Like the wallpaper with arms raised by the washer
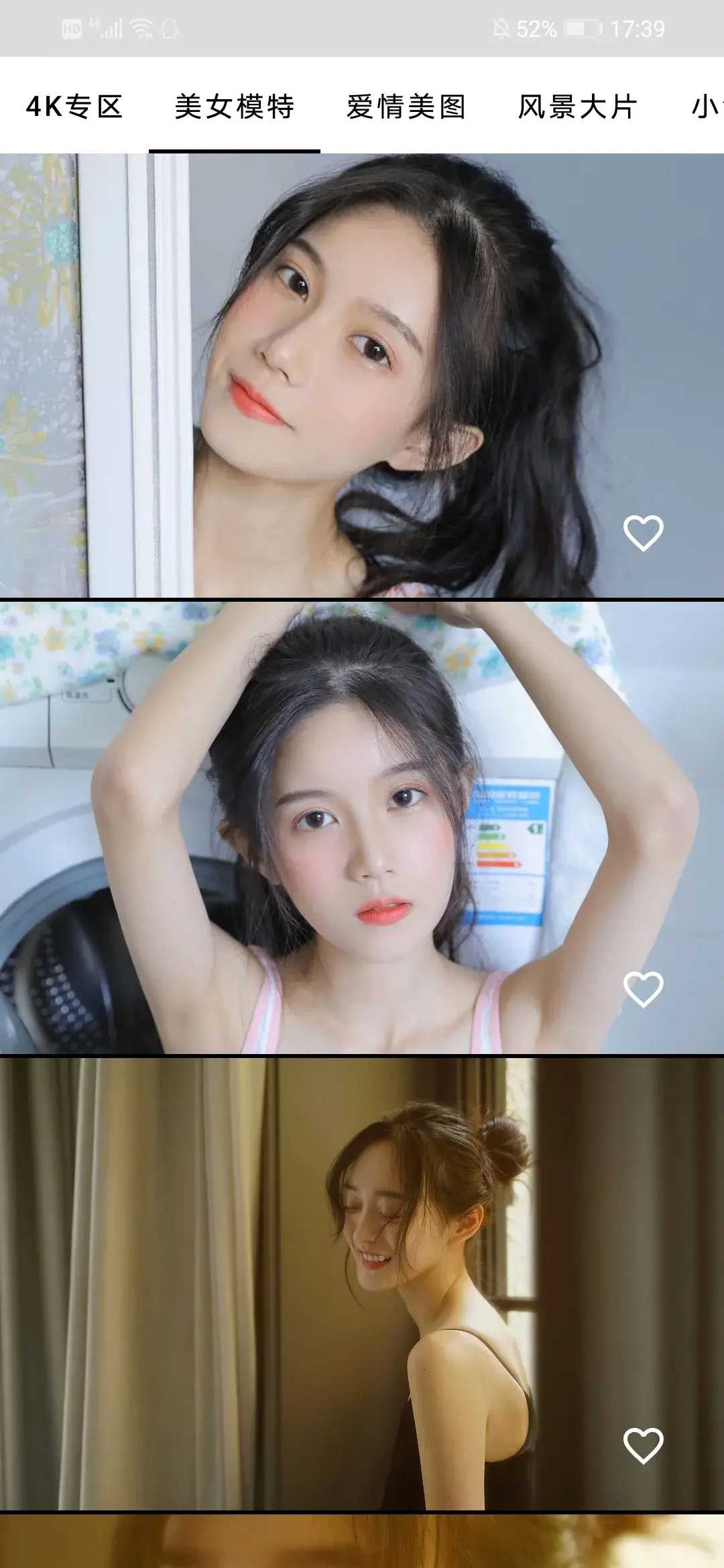 tap(643, 988)
